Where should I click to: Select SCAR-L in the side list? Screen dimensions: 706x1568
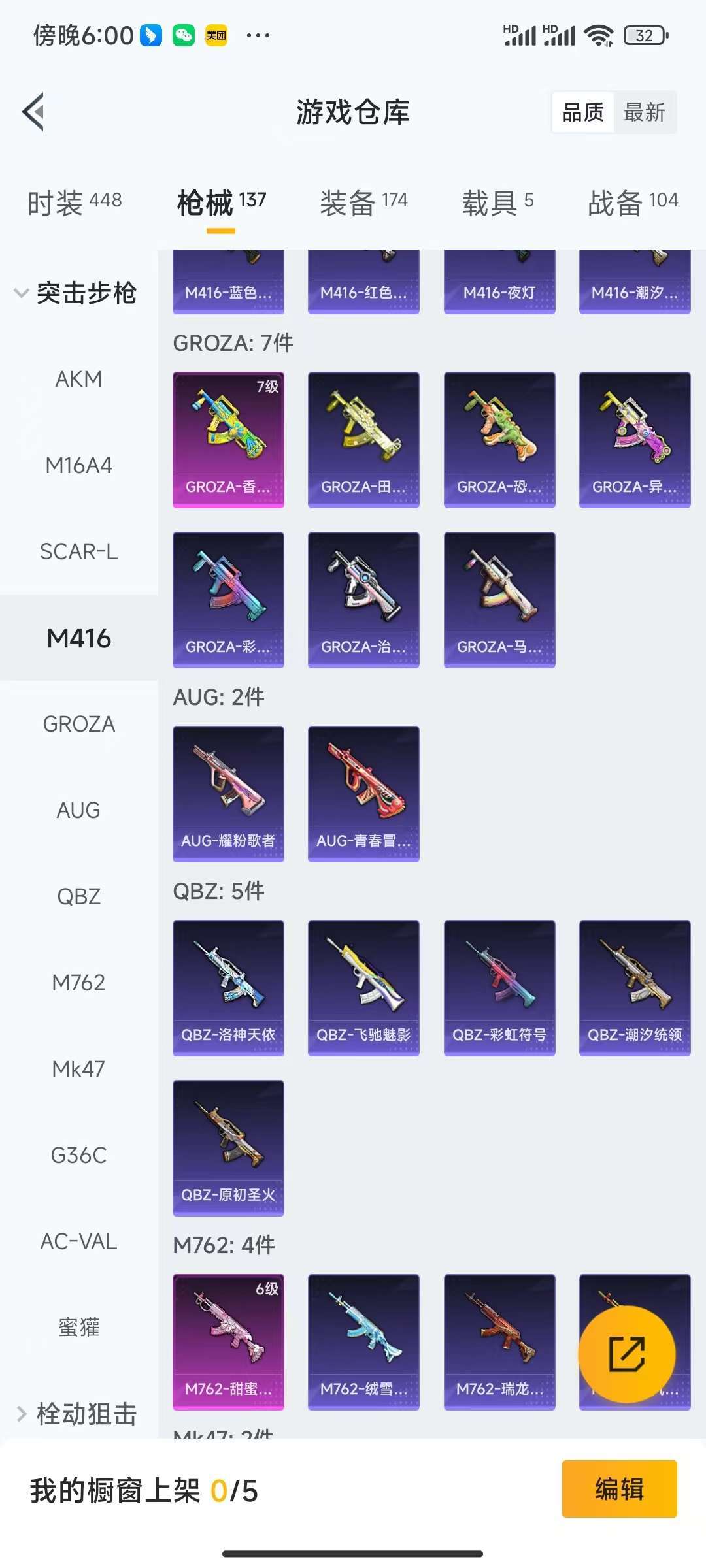[78, 551]
